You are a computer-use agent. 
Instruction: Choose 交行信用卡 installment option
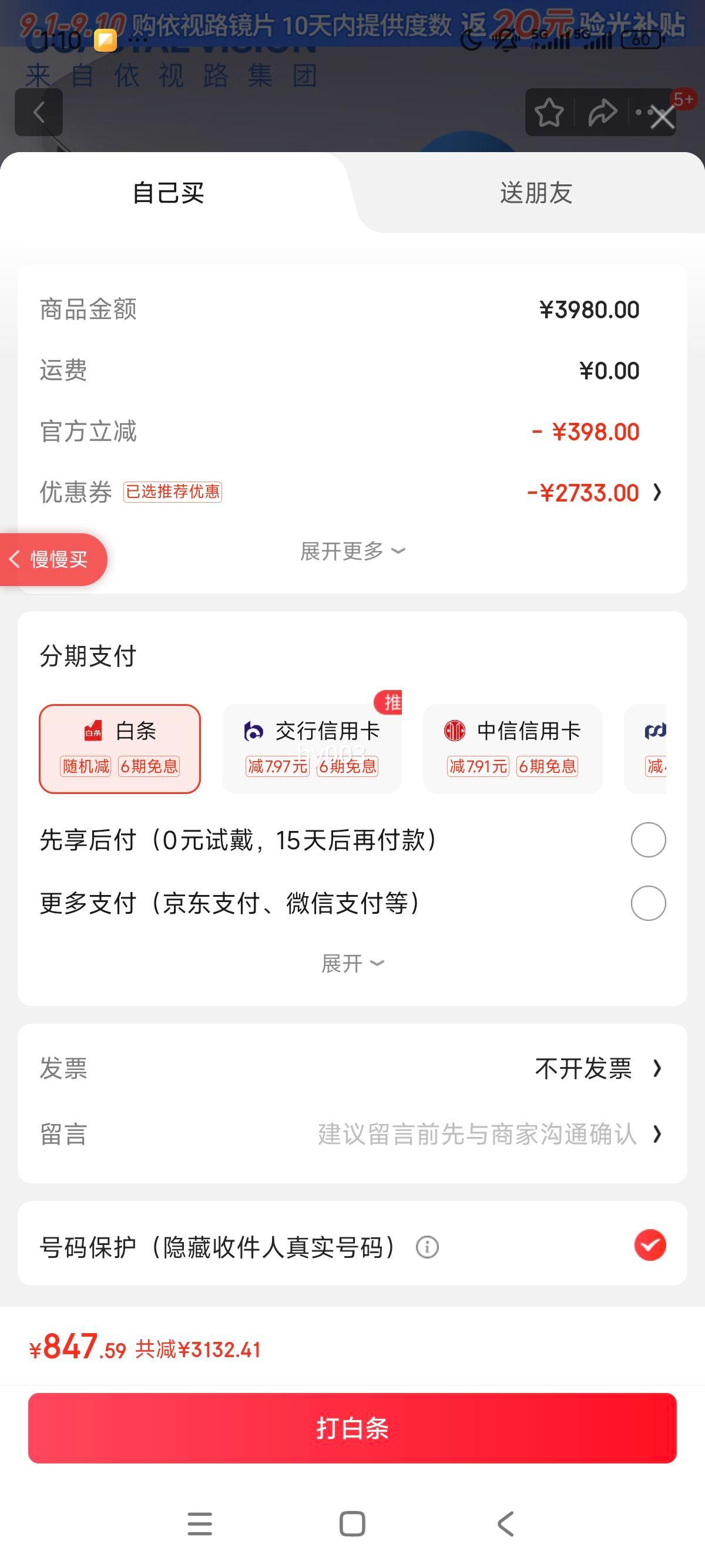coord(311,749)
